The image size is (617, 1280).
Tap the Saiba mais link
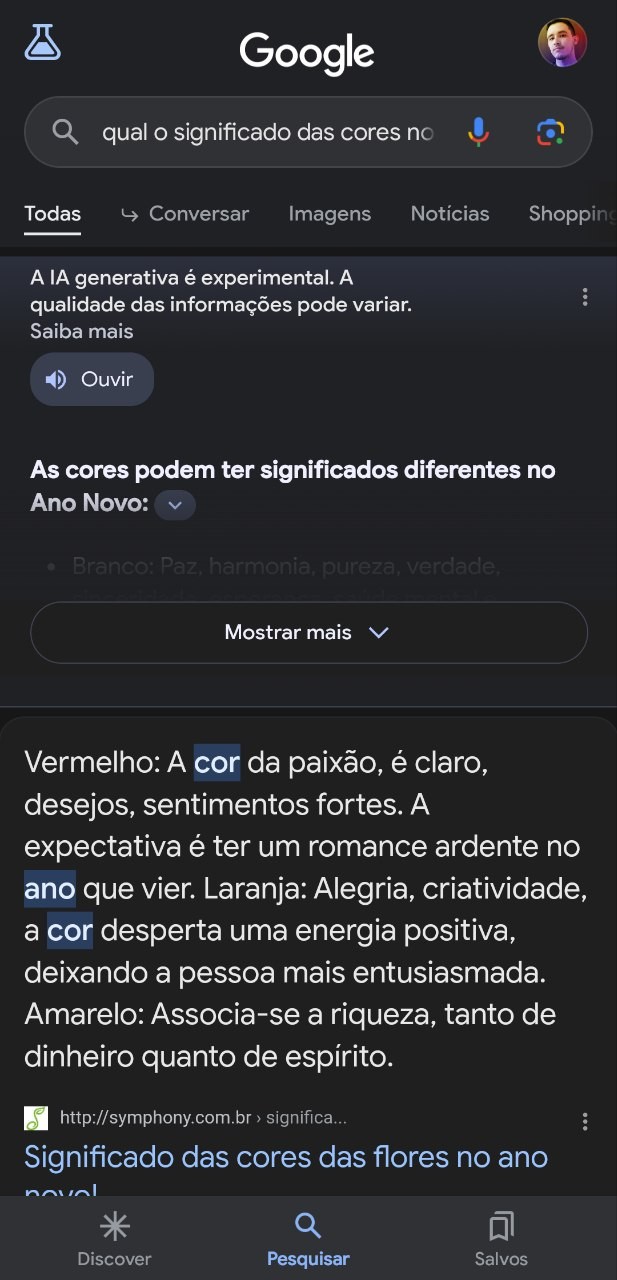coord(81,331)
